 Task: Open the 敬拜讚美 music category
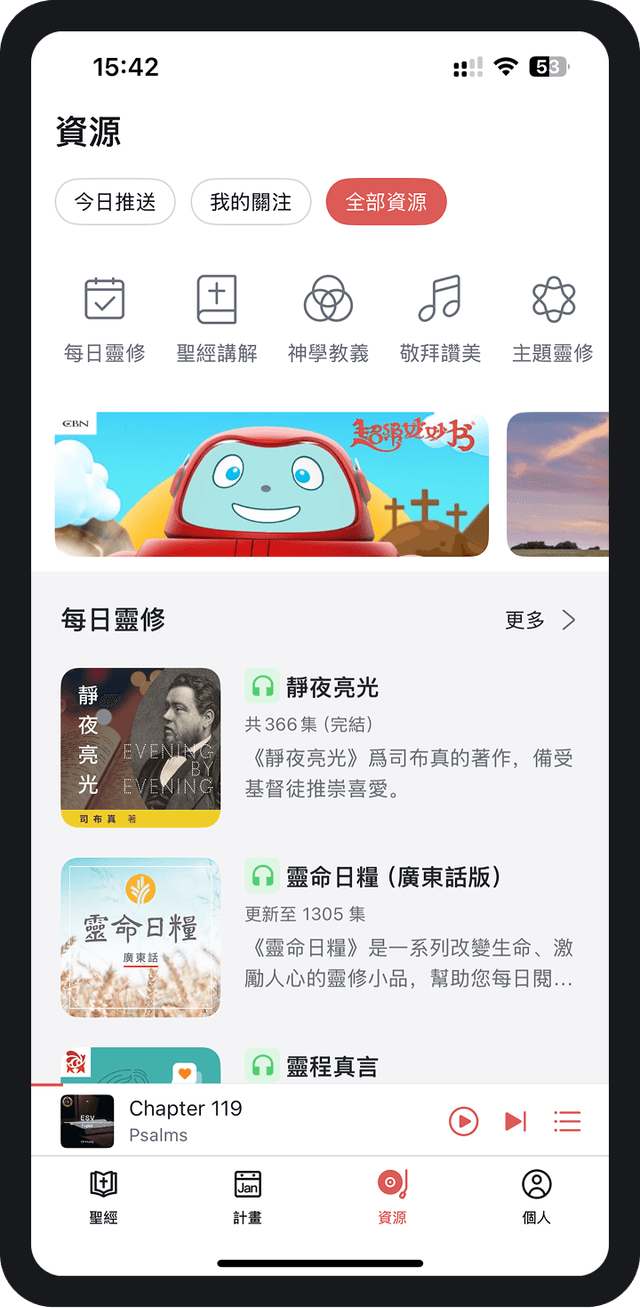point(440,317)
